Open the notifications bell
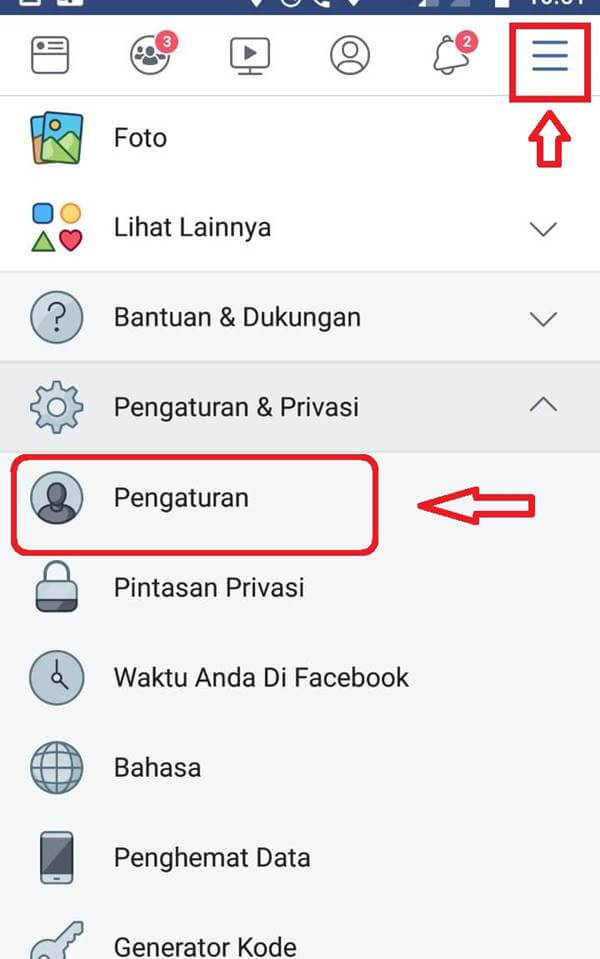The width and height of the screenshot is (600, 959). 450,56
